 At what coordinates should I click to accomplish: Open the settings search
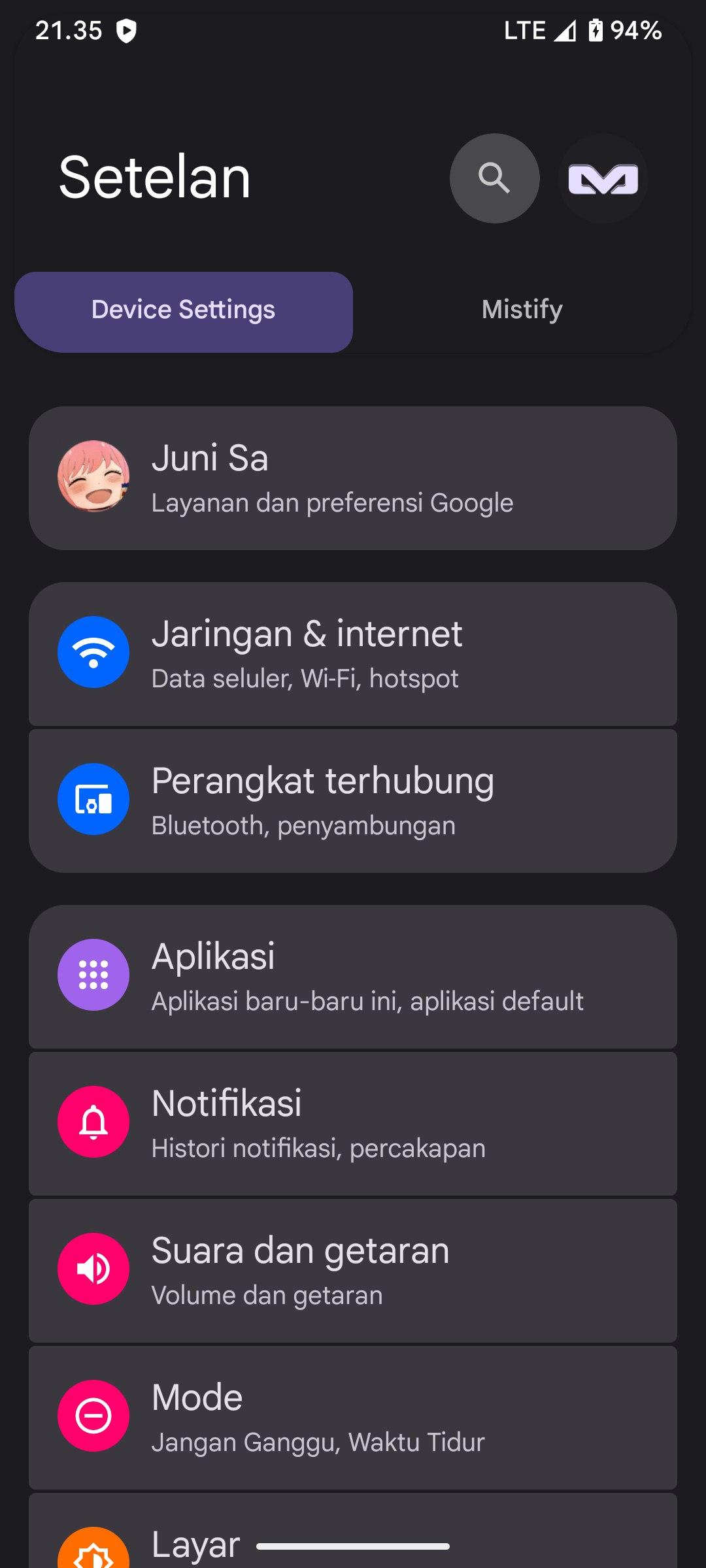click(x=494, y=178)
